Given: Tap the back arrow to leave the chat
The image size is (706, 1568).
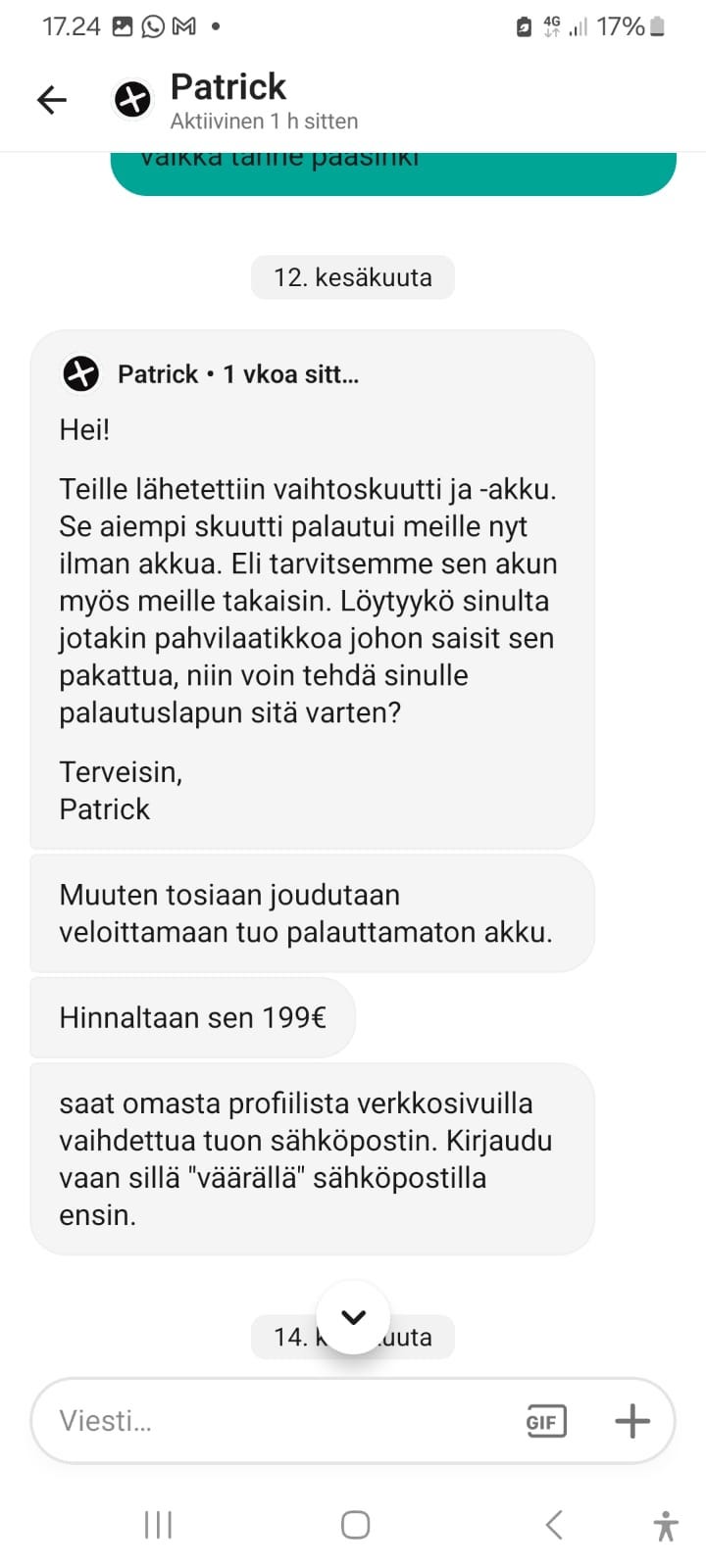Looking at the screenshot, I should click(51, 99).
